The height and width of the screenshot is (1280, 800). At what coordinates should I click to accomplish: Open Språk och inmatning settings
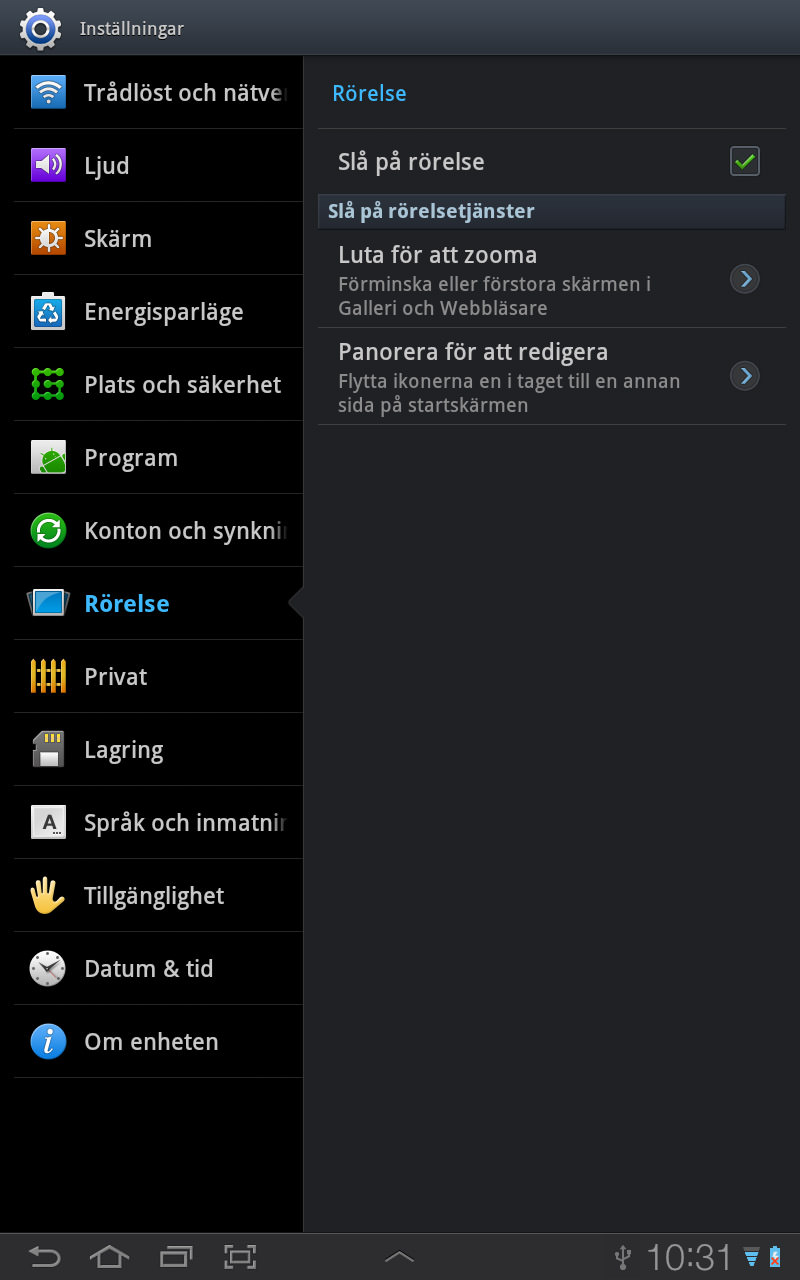(x=158, y=823)
